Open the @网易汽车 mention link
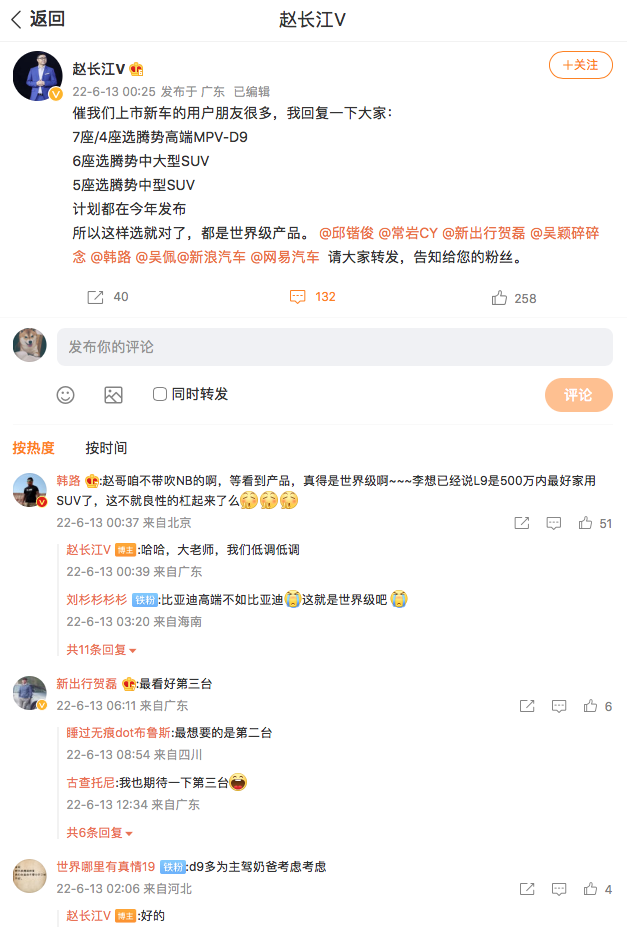627x927 pixels. click(x=284, y=257)
